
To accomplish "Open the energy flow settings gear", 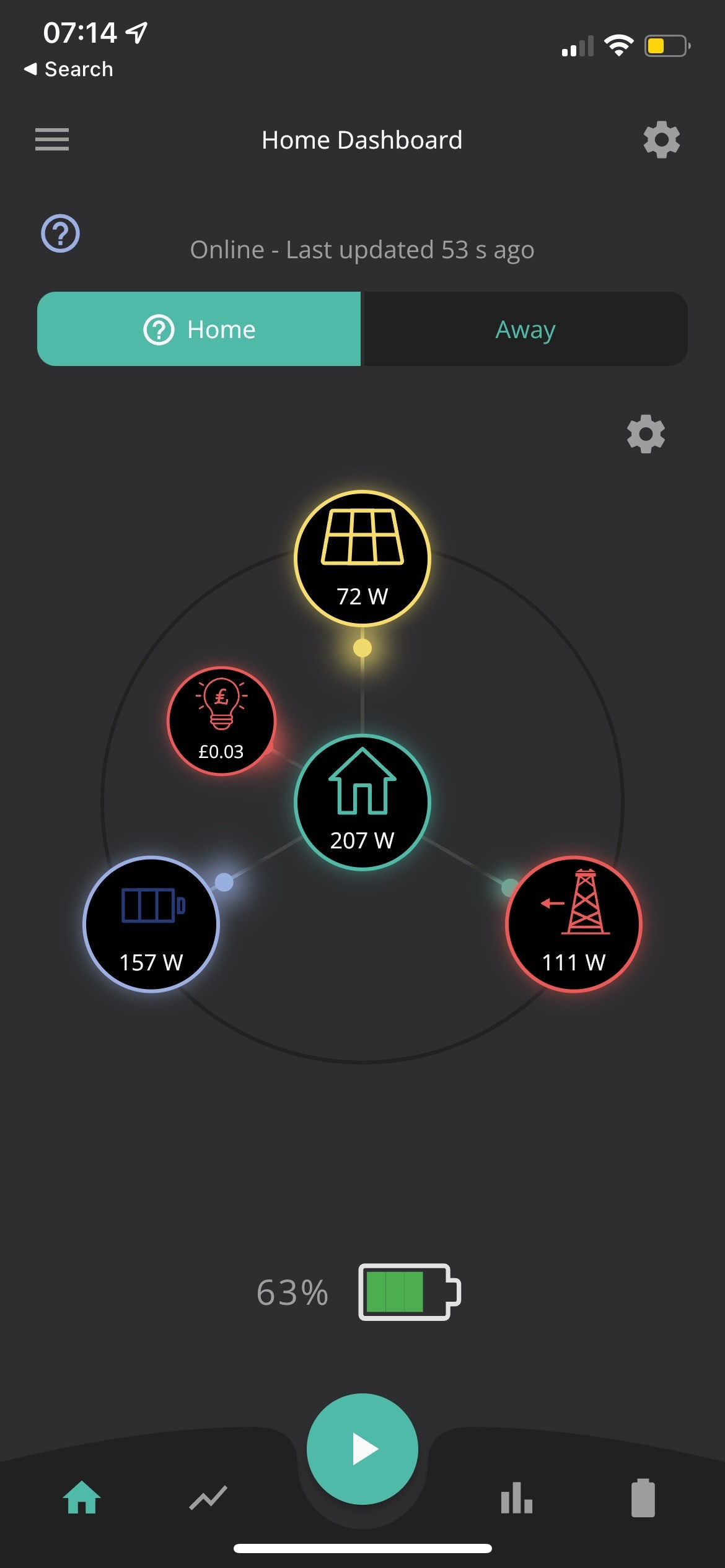I will coord(646,433).
